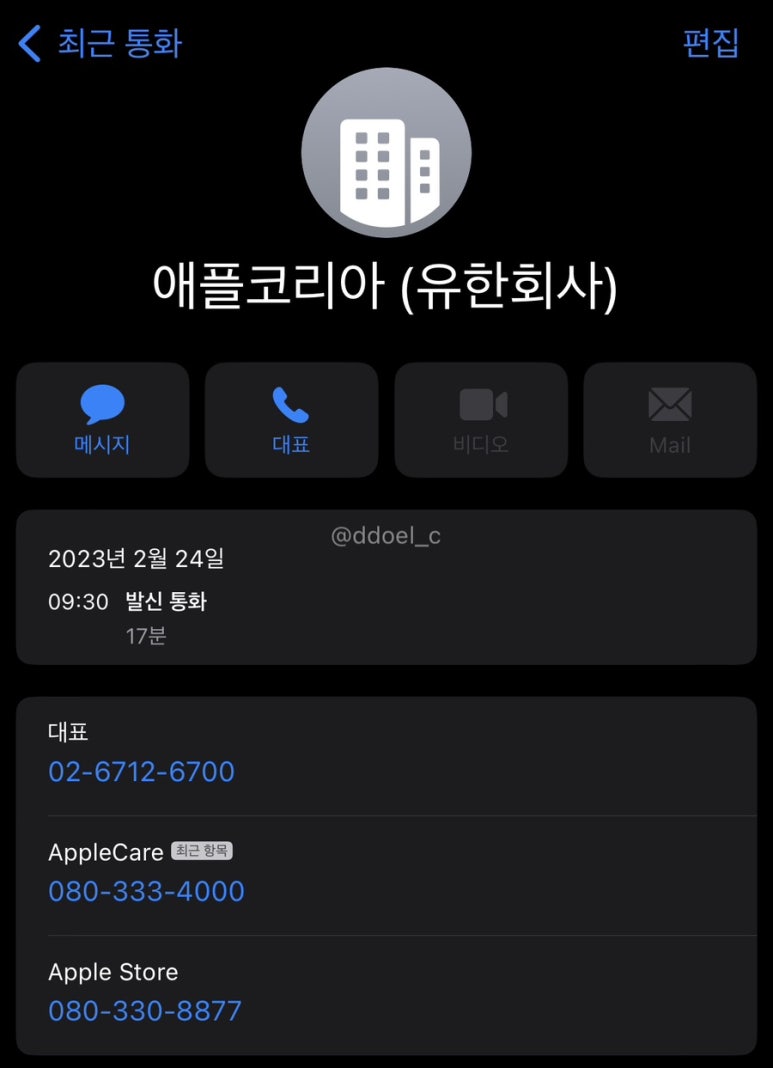773x1068 pixels.
Task: Send a message via 메시지 button
Action: coord(102,420)
